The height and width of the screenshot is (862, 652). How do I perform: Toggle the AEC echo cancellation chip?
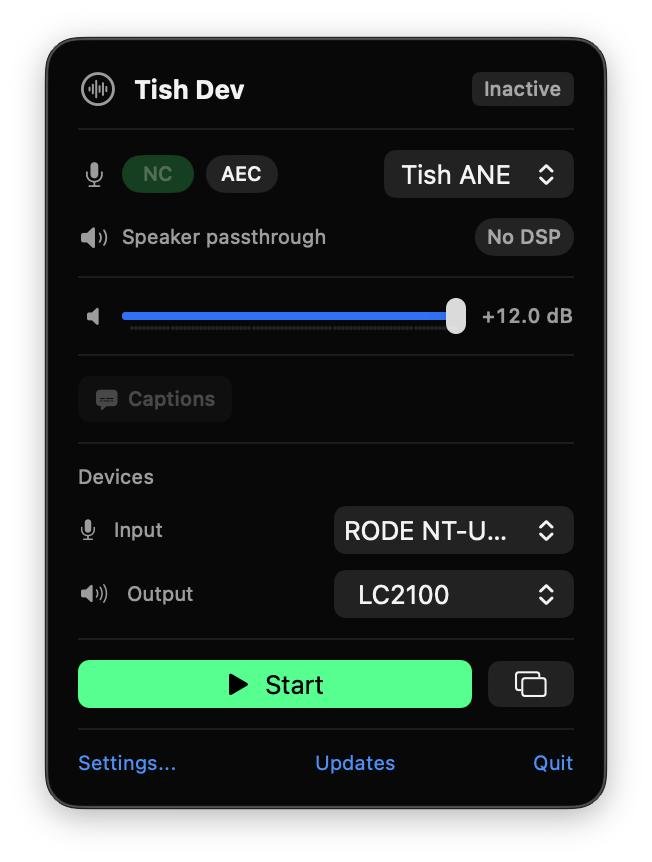pos(241,174)
